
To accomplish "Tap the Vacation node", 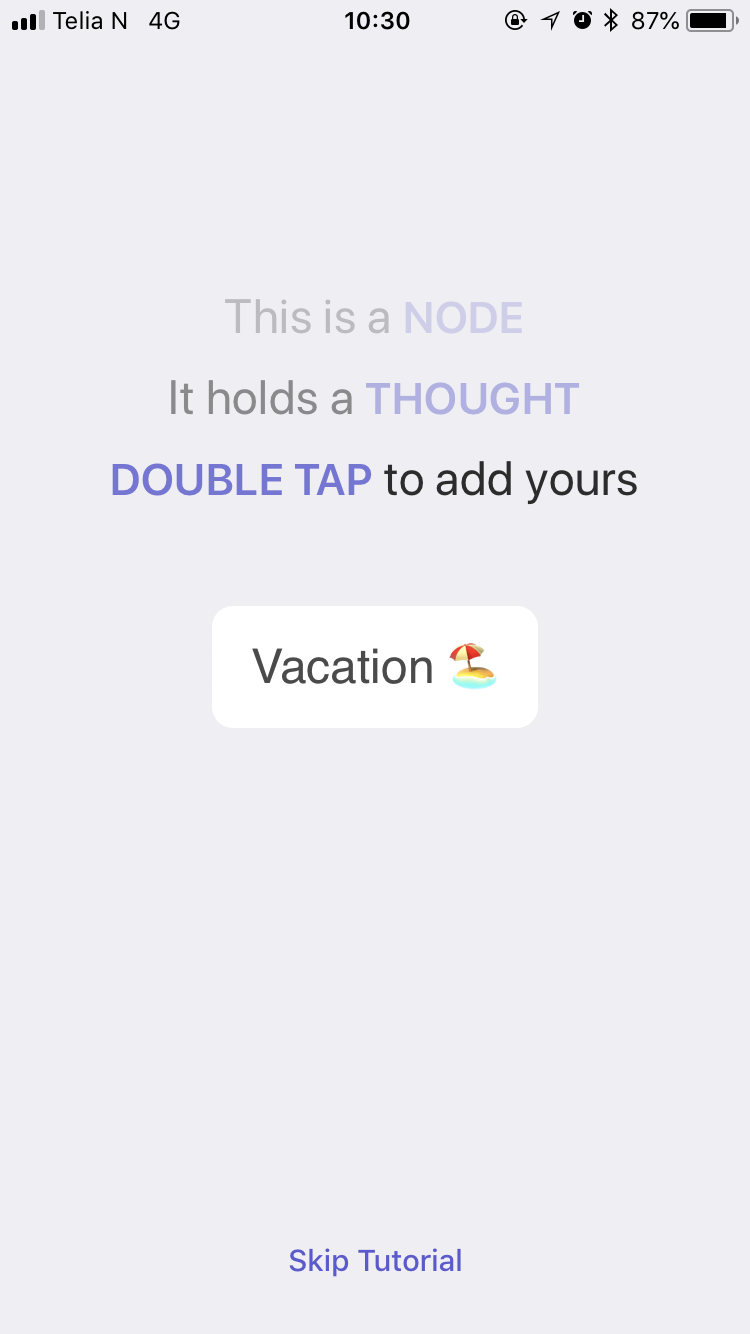I will [x=375, y=667].
